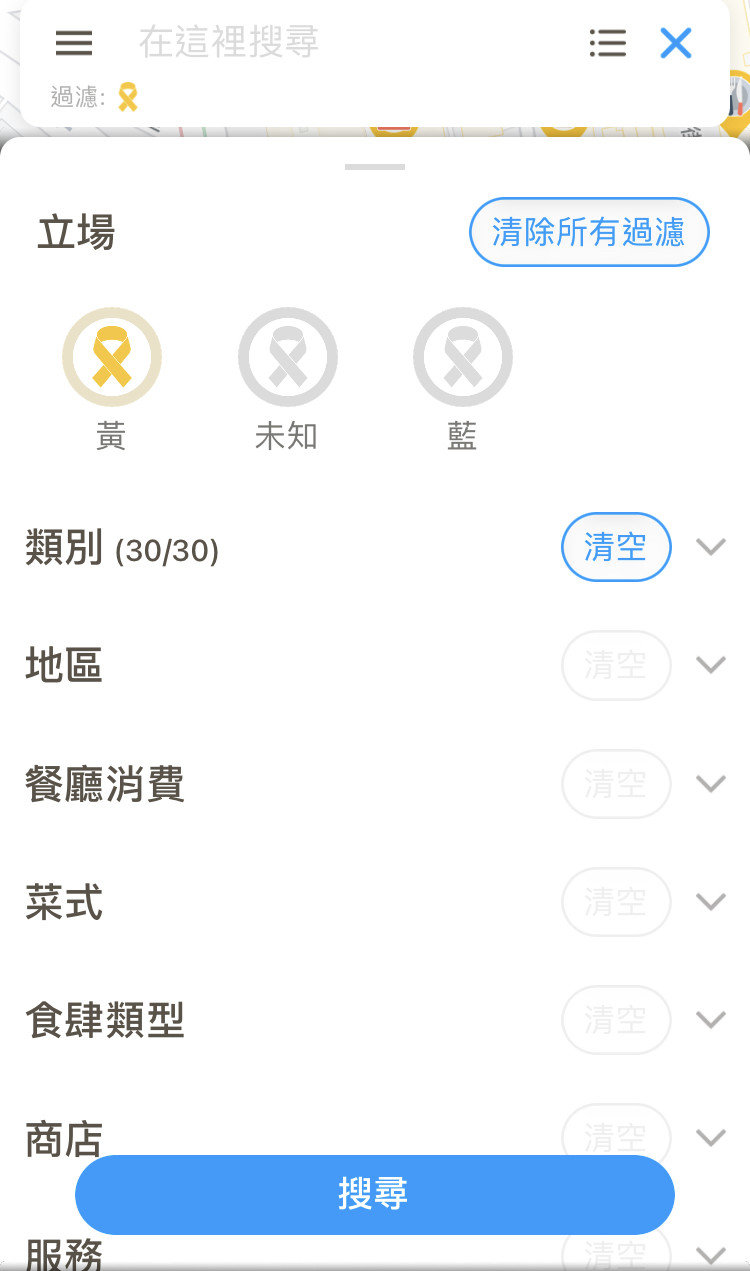The image size is (750, 1271).
Task: Open the list view icon
Action: (x=608, y=43)
